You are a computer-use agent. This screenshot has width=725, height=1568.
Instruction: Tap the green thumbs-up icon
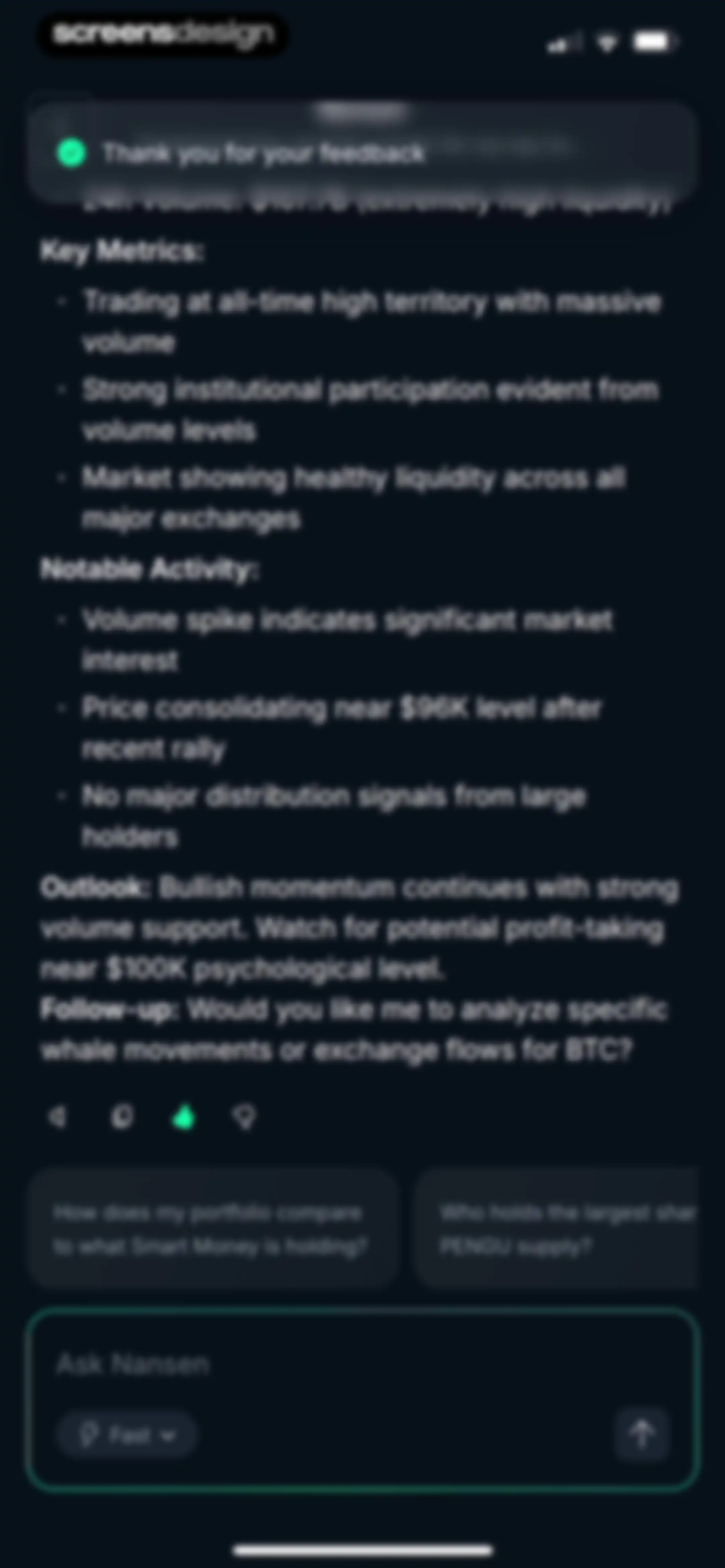pyautogui.click(x=184, y=1117)
